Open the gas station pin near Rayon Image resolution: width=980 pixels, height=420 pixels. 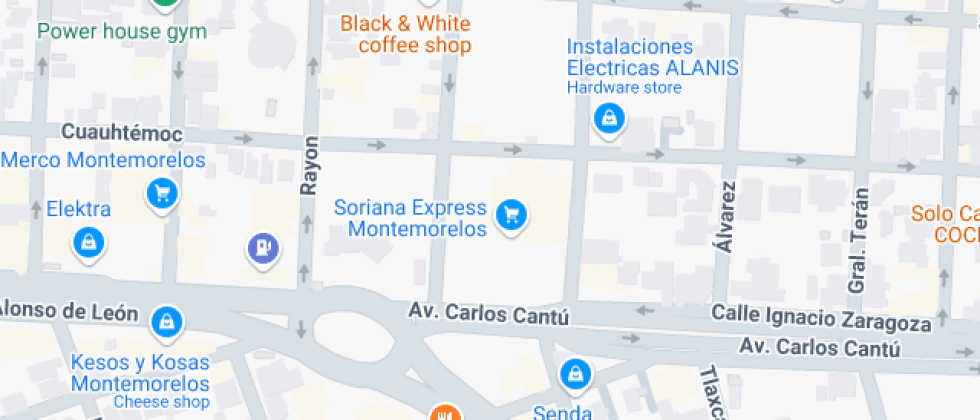(263, 249)
